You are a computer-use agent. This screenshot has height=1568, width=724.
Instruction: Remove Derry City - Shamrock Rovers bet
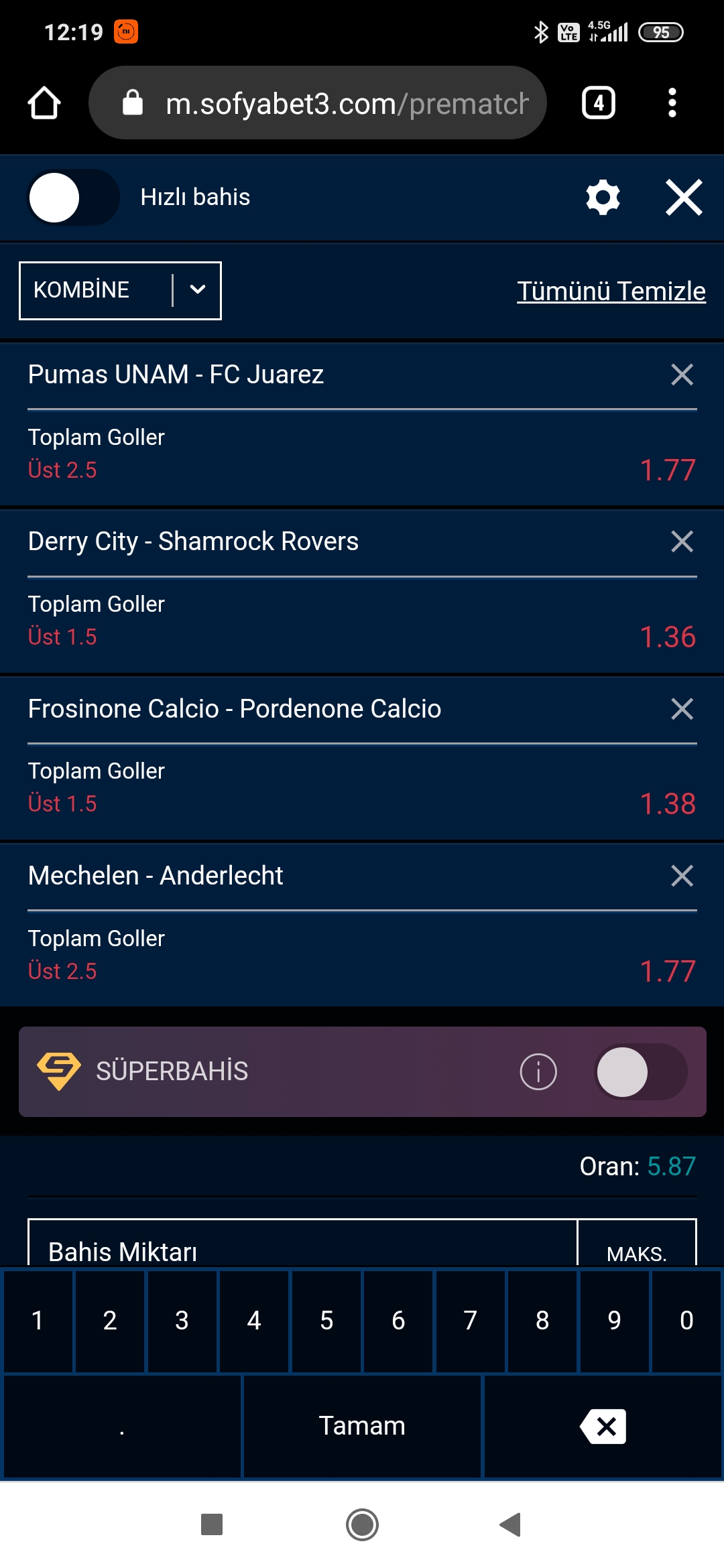click(682, 541)
